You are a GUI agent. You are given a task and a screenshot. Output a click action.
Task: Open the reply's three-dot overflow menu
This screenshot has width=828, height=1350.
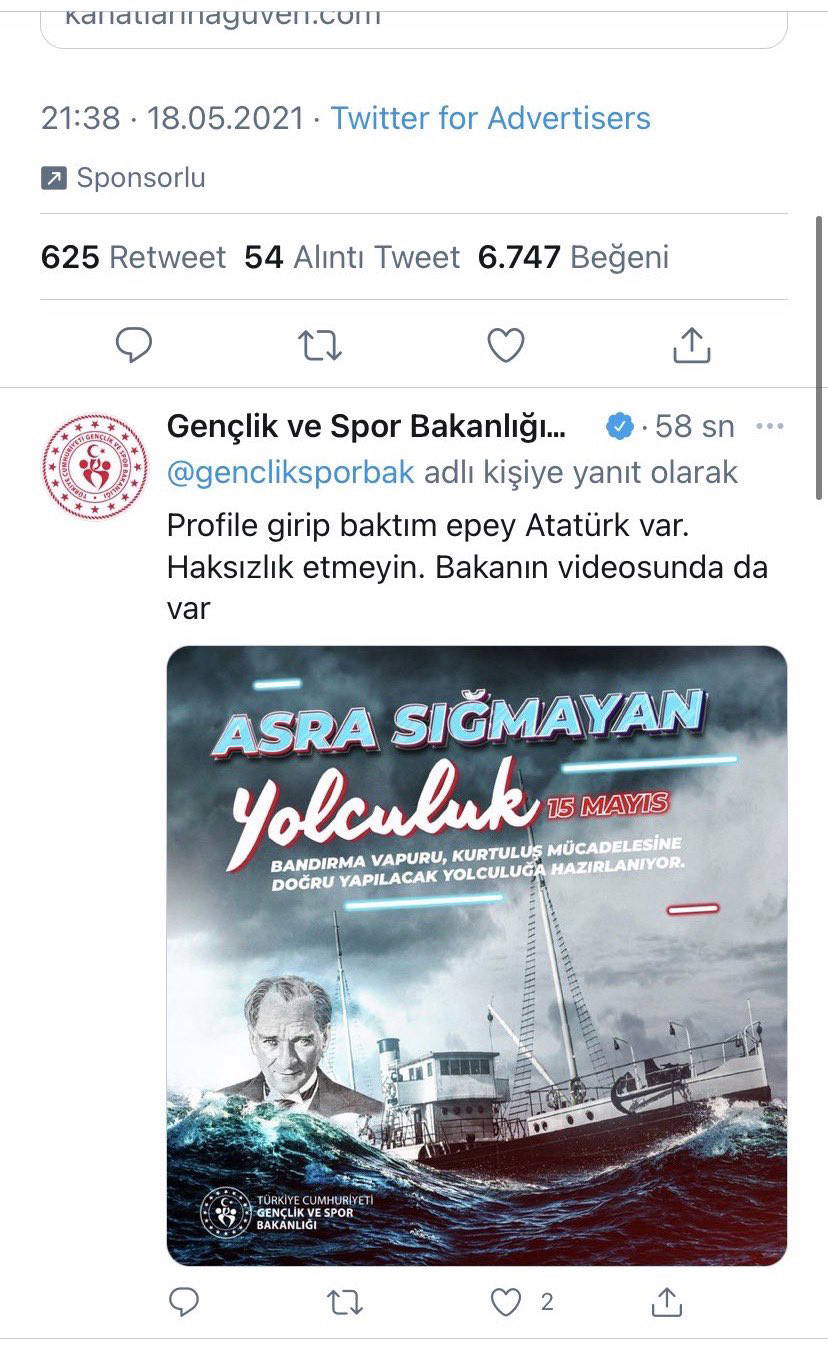click(x=769, y=427)
